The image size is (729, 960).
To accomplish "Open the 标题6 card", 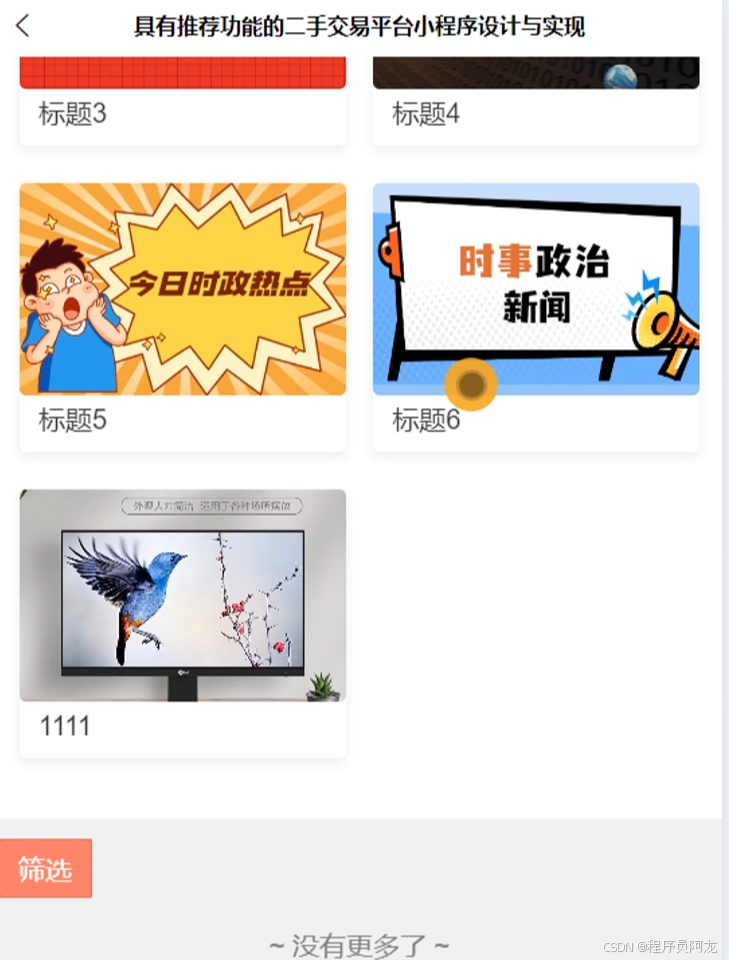I will [536, 317].
